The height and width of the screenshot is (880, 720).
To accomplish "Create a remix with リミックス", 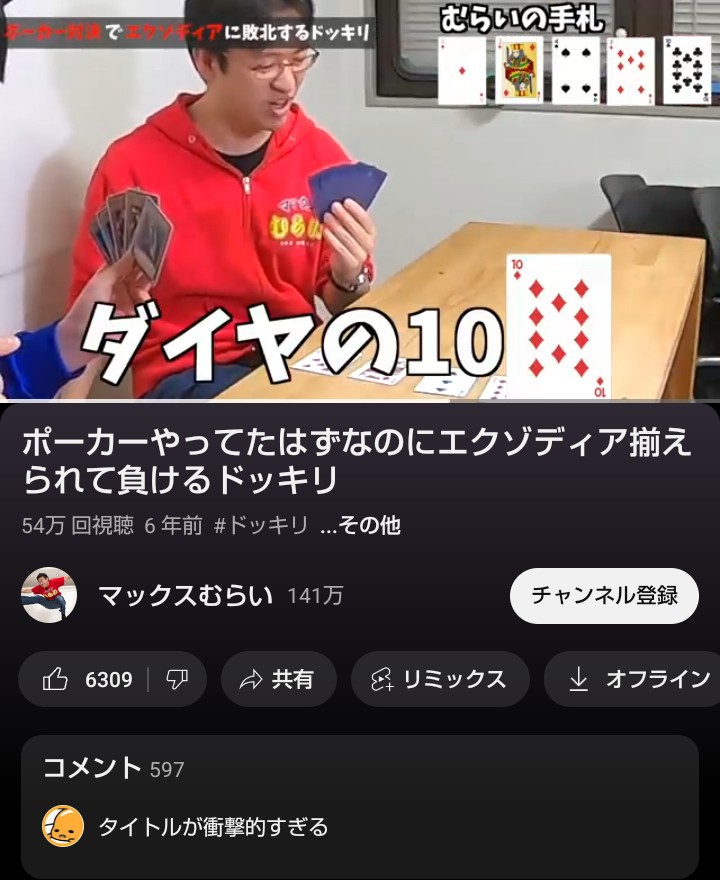I will [x=439, y=680].
